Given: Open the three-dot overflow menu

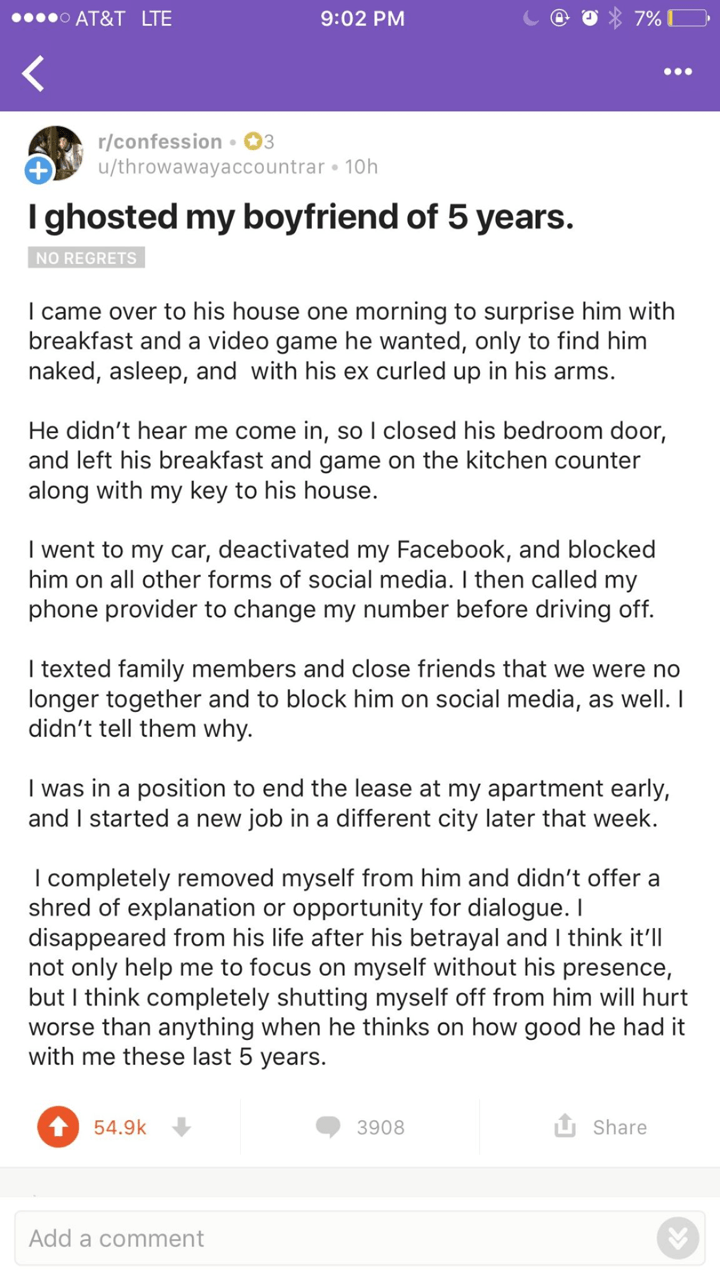Looking at the screenshot, I should [x=677, y=72].
